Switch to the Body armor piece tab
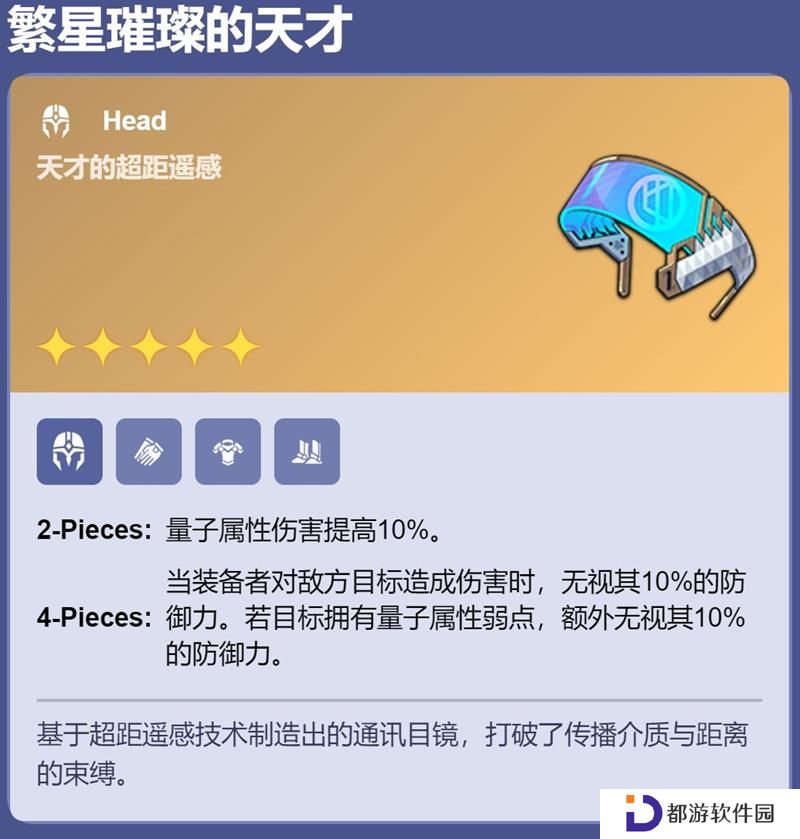 (x=227, y=451)
